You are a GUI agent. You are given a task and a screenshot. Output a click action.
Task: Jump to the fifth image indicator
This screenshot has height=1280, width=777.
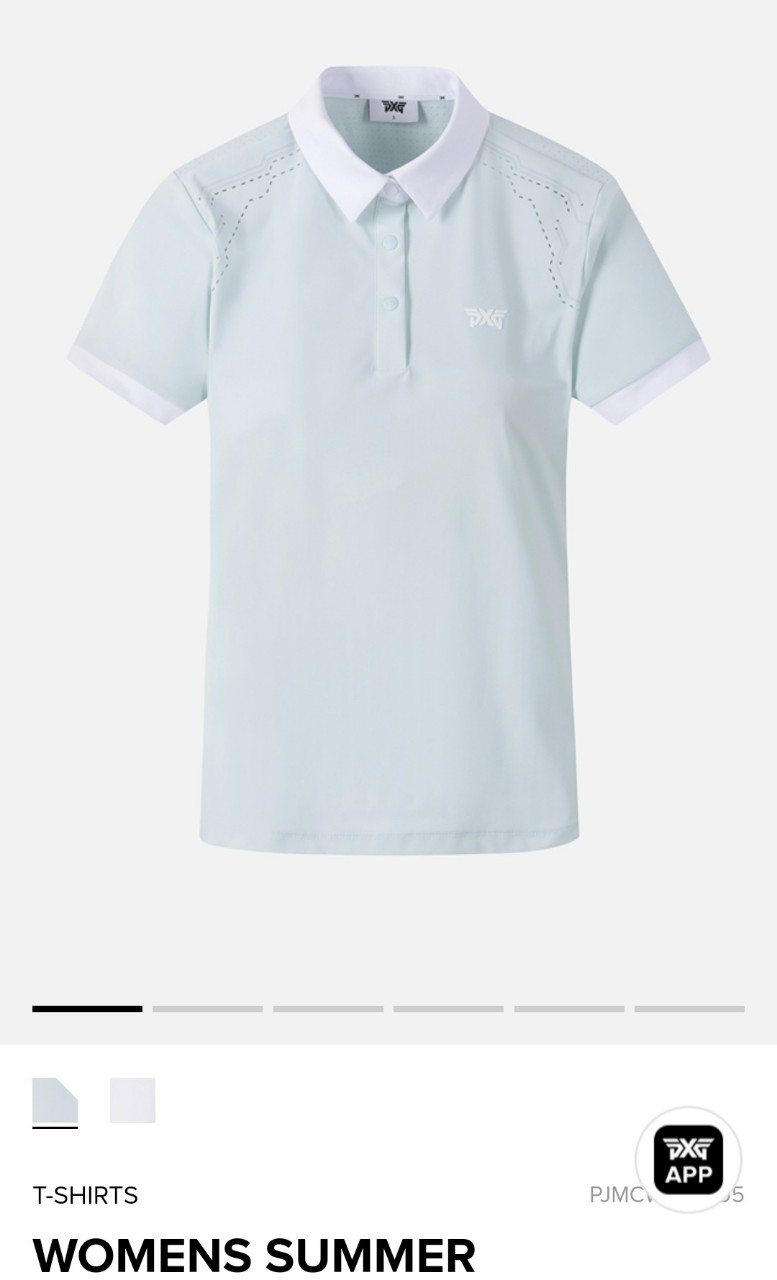569,1009
